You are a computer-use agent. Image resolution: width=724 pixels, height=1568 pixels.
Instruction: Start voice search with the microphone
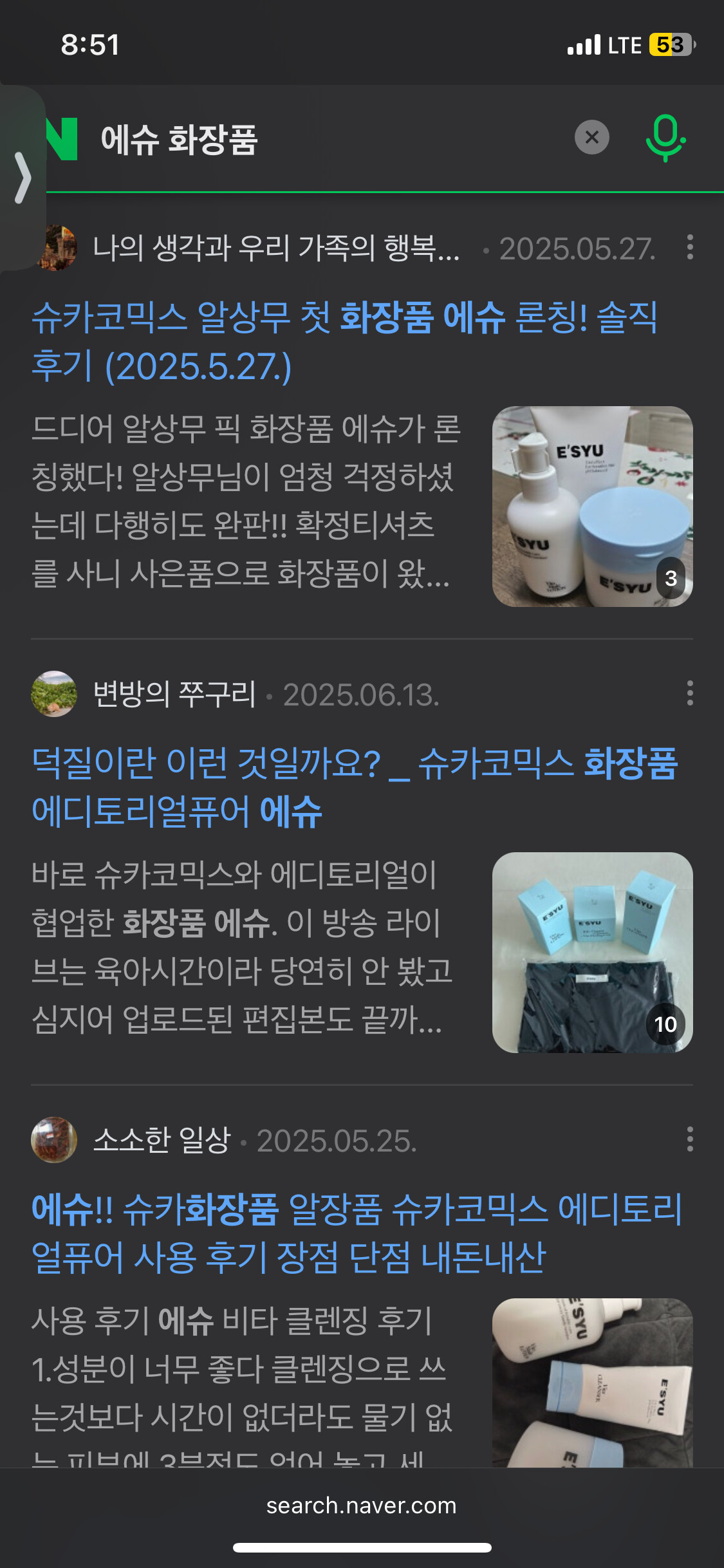(x=665, y=138)
